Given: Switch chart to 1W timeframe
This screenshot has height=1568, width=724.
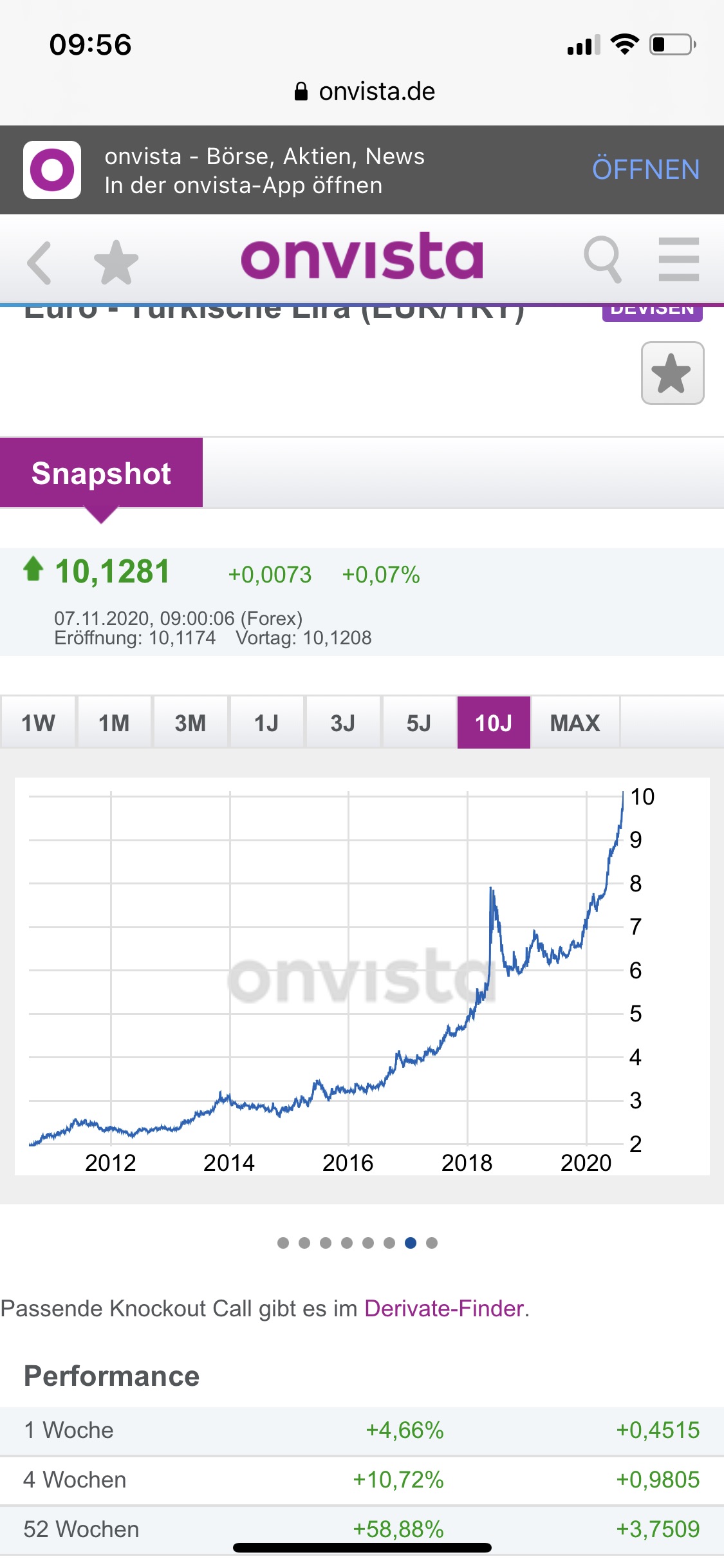Looking at the screenshot, I should click(x=37, y=723).
